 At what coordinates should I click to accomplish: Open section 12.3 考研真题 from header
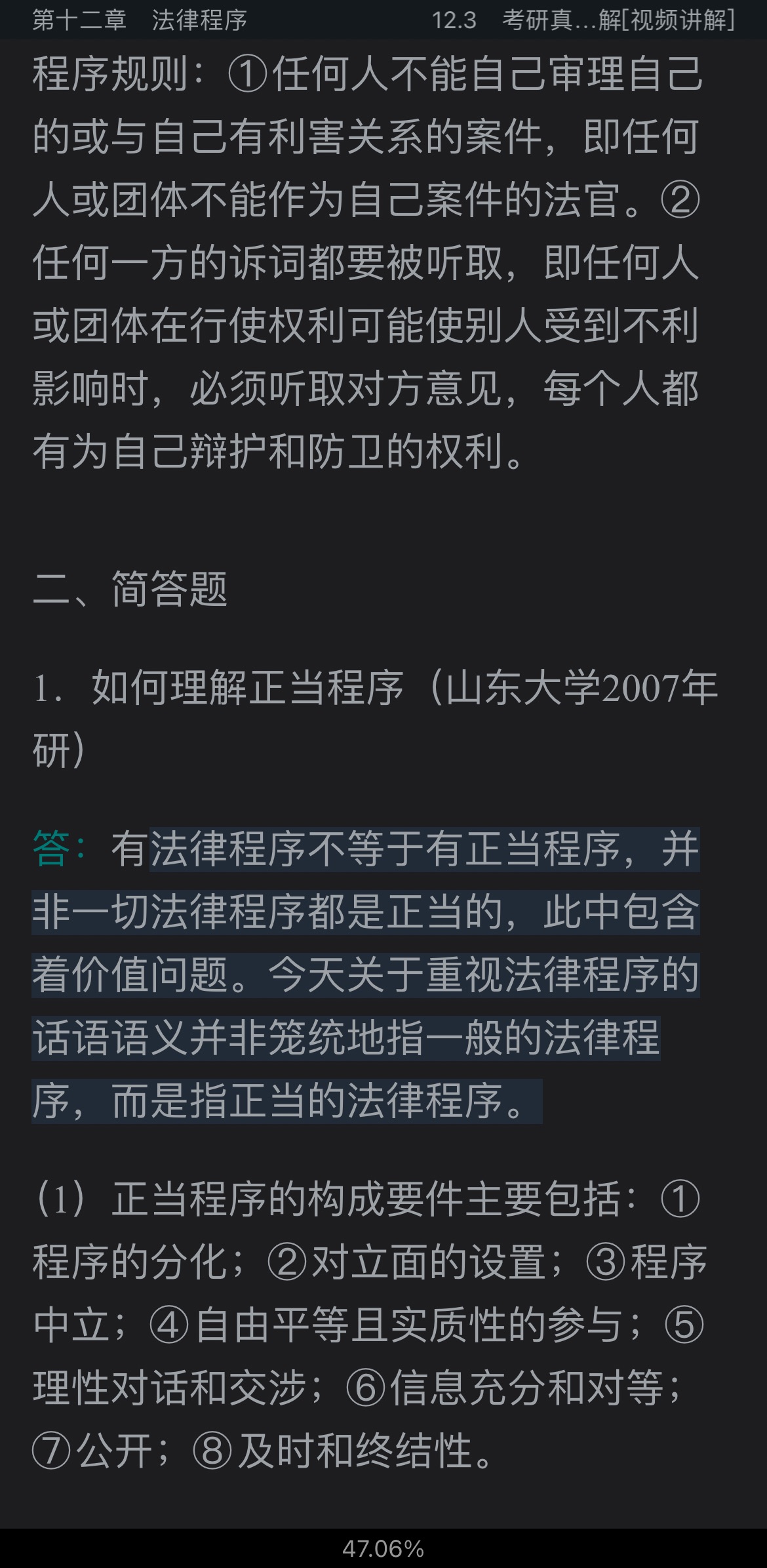518,20
